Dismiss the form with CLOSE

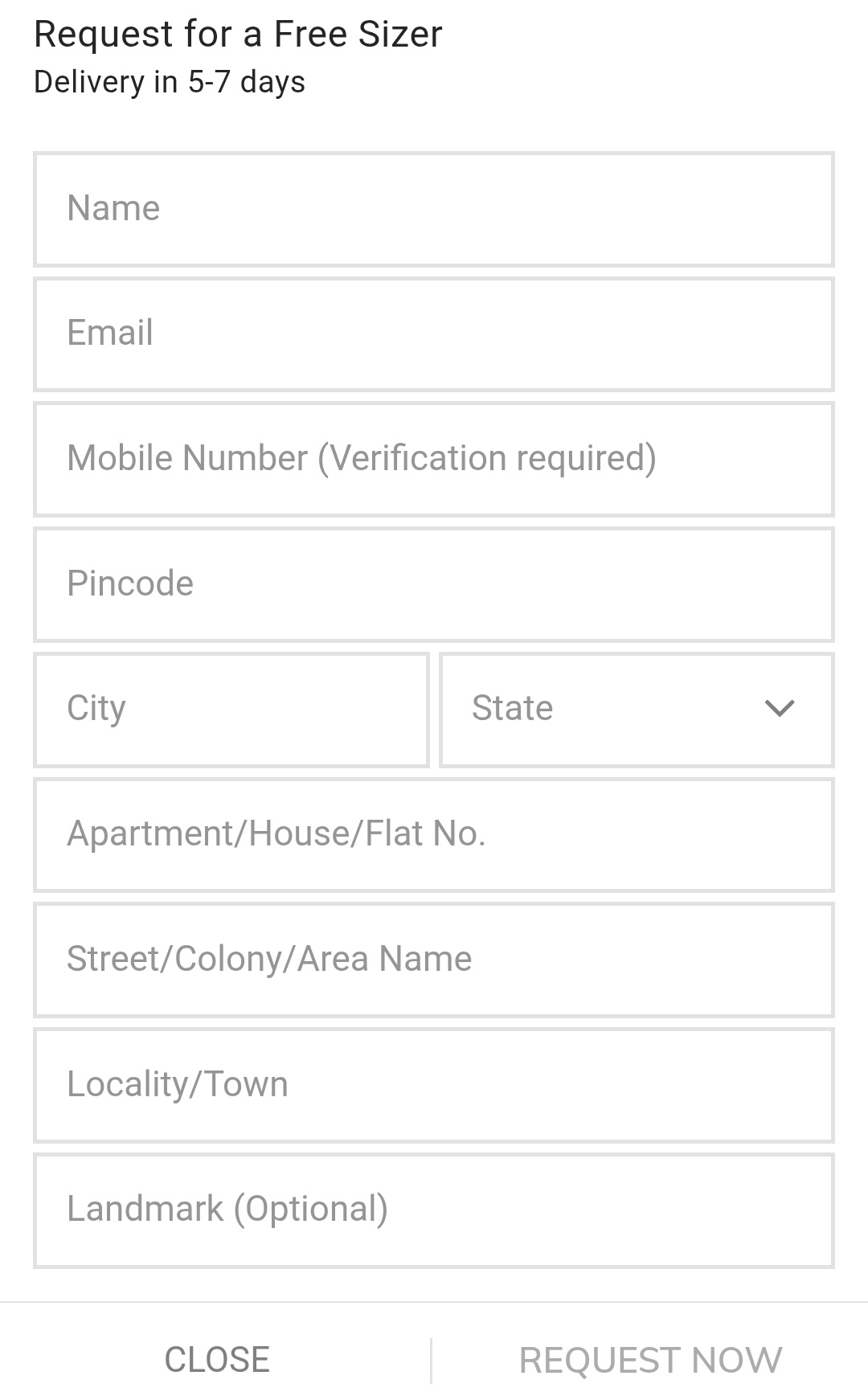click(x=217, y=1360)
